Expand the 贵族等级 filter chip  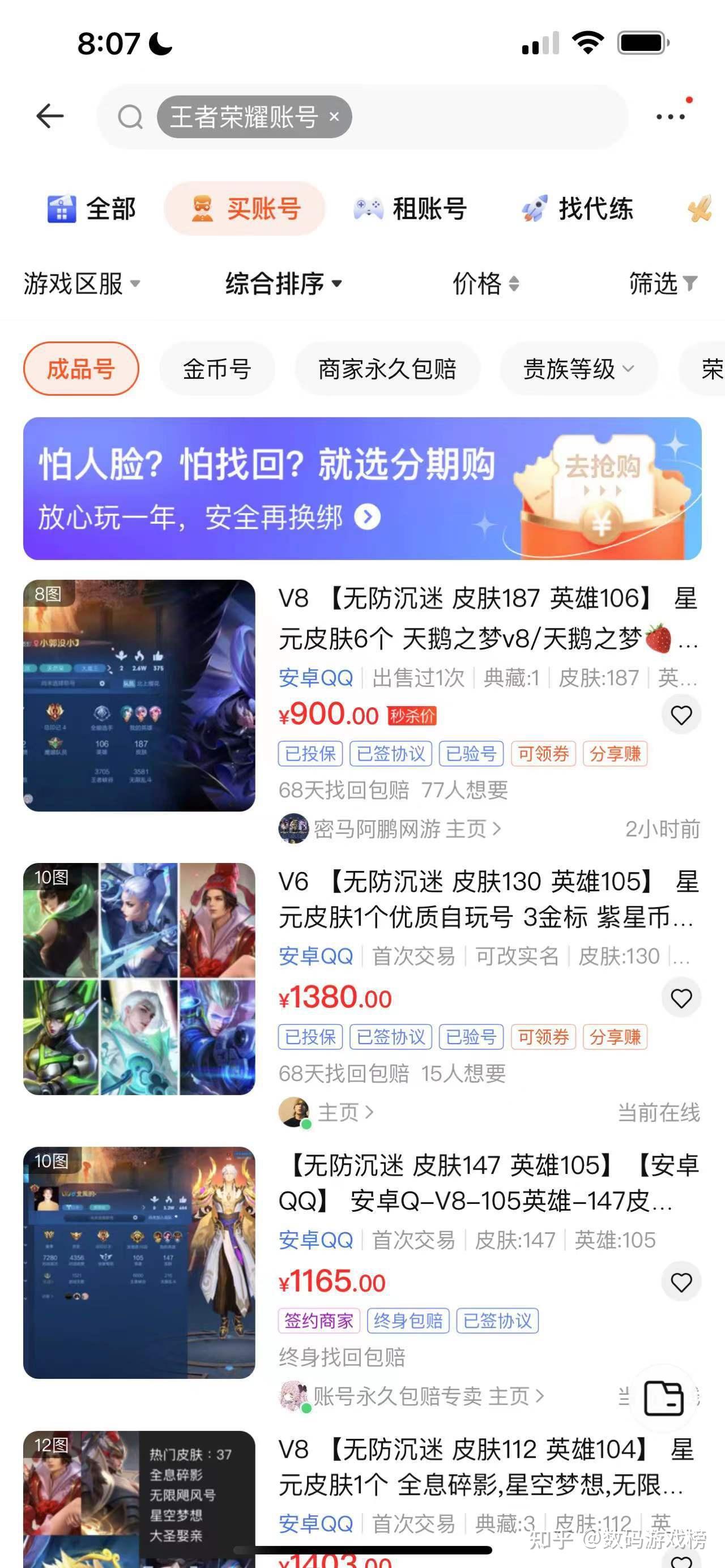click(x=578, y=369)
